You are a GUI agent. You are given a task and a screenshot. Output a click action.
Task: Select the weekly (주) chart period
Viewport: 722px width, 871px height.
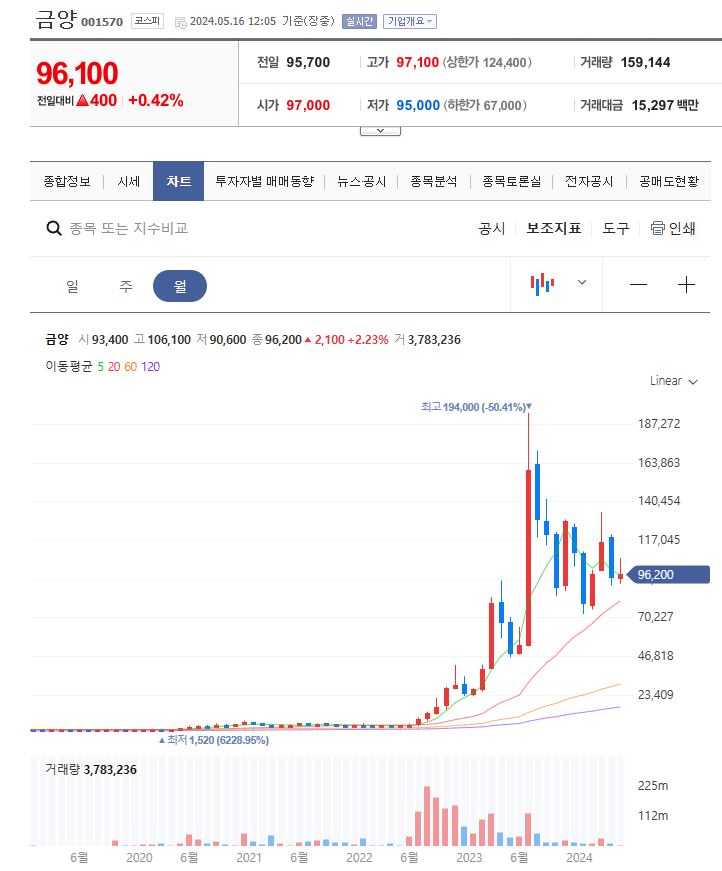coord(125,284)
